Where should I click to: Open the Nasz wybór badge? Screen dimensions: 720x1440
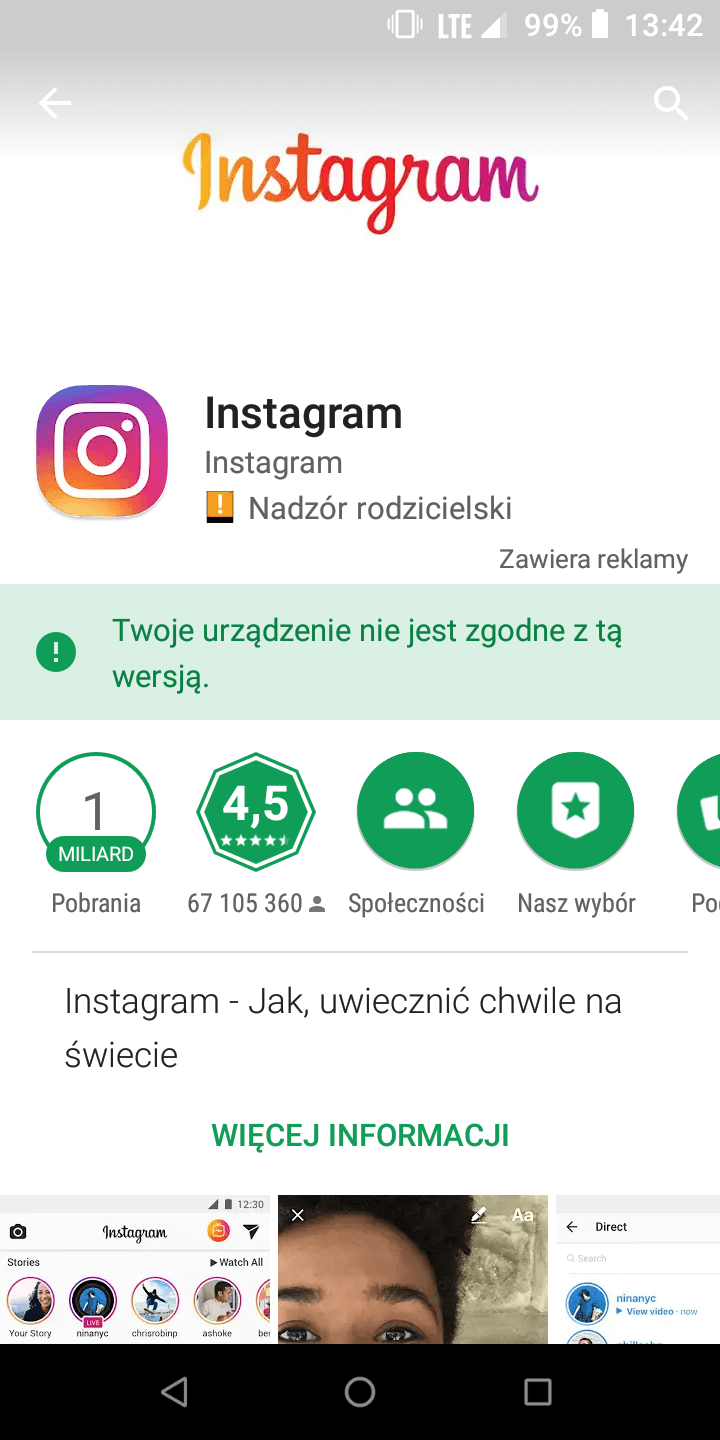576,811
